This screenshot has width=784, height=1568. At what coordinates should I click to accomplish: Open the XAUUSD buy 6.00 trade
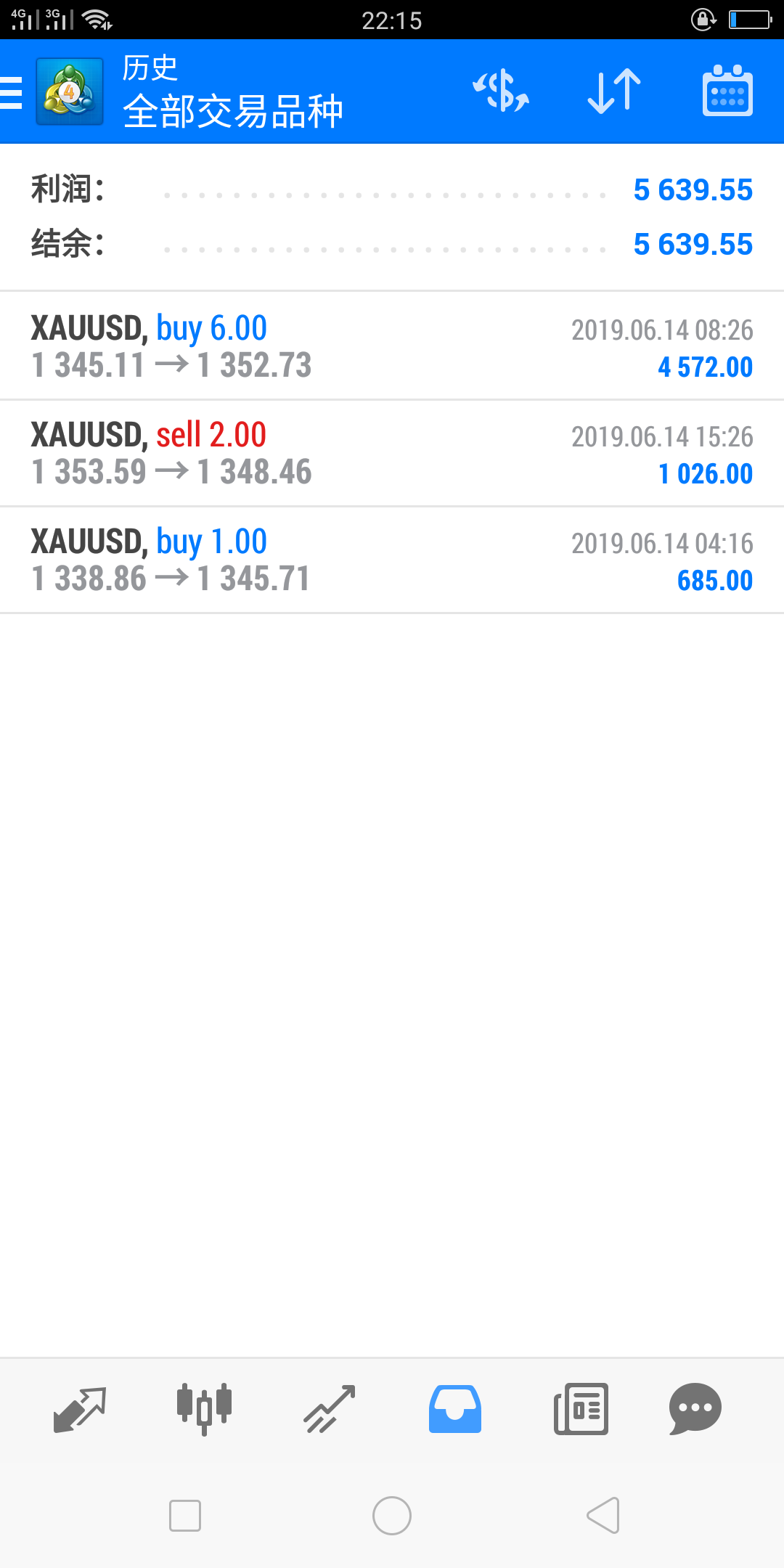392,346
